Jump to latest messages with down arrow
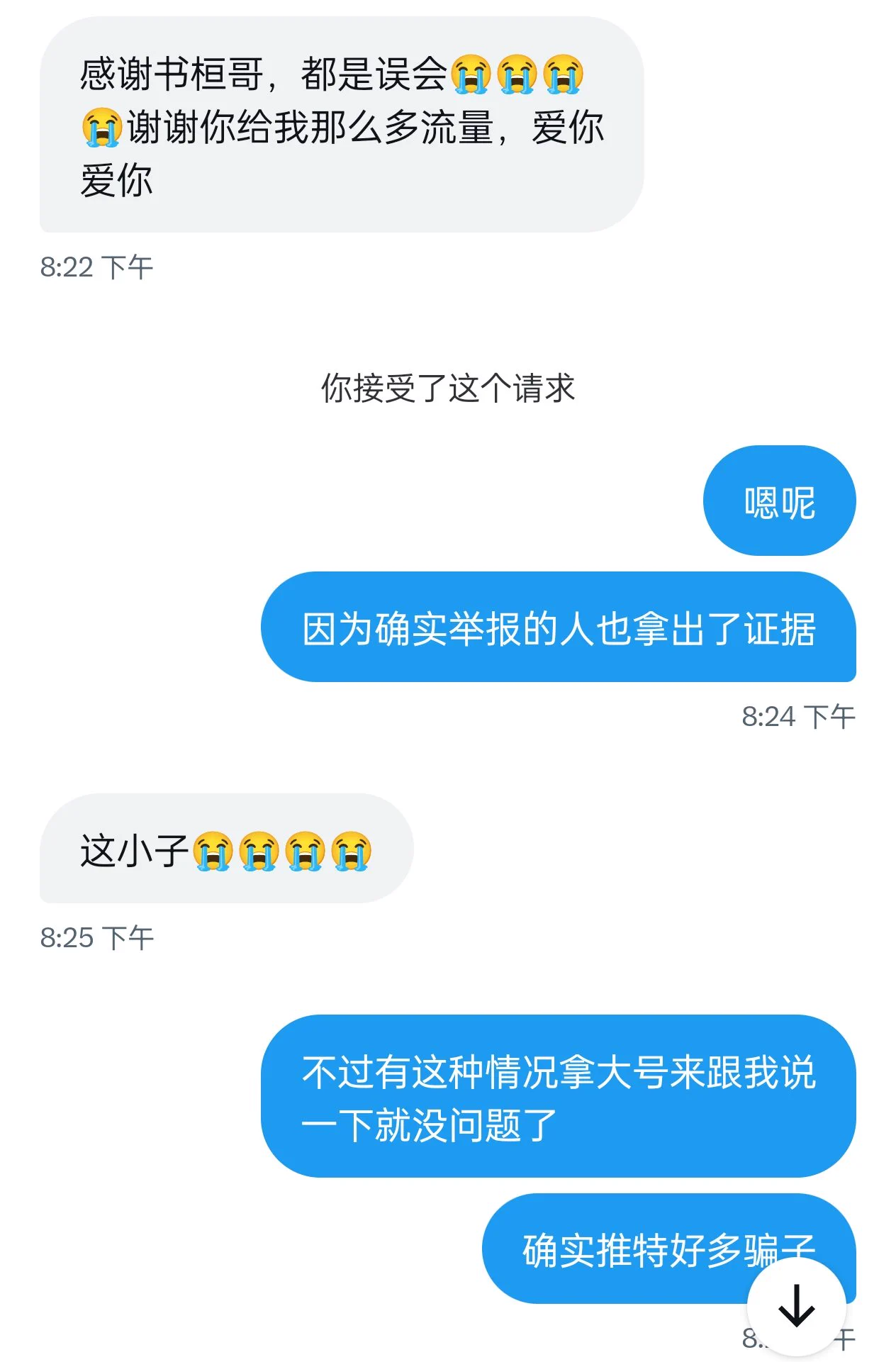Viewport: 896px width, 1362px height. coord(796,1306)
